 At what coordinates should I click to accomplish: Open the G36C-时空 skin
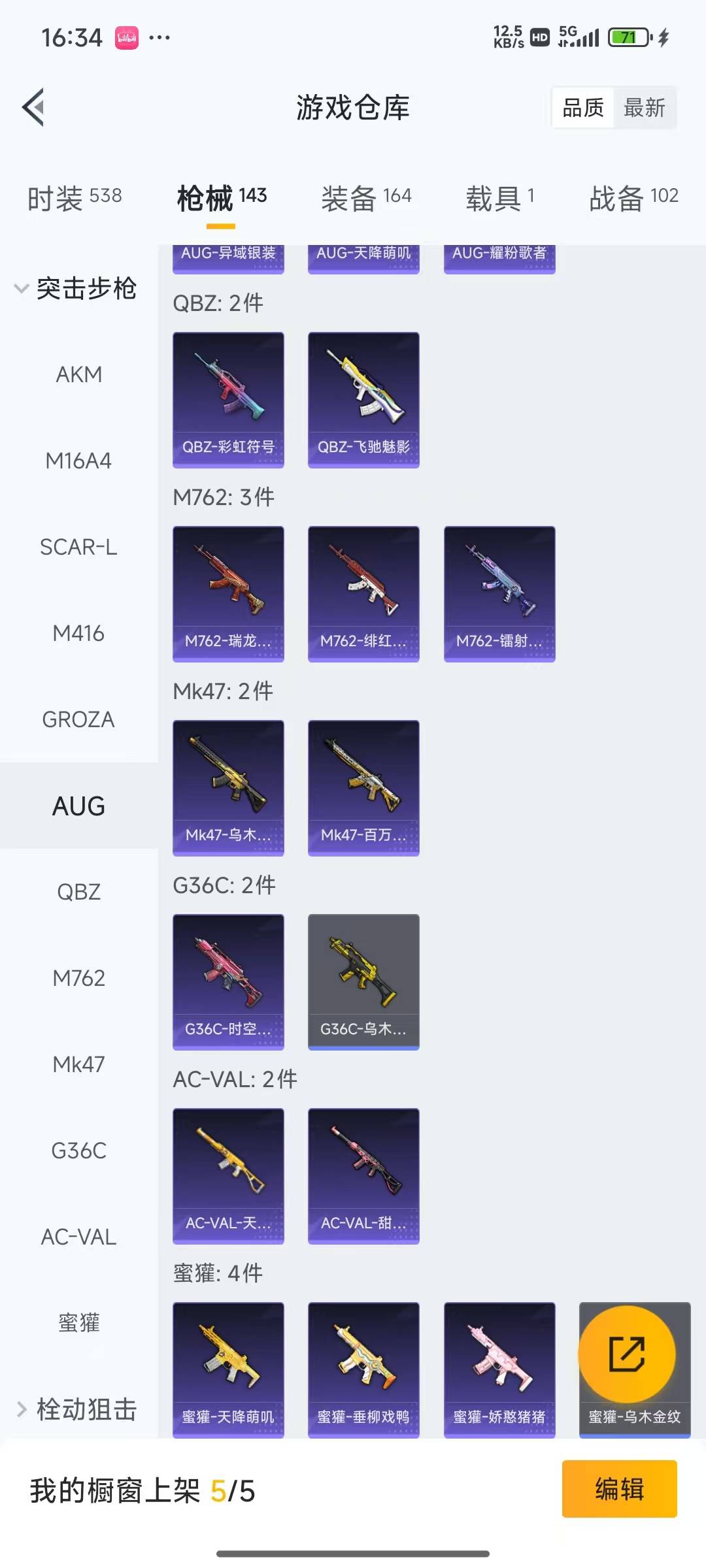click(228, 981)
